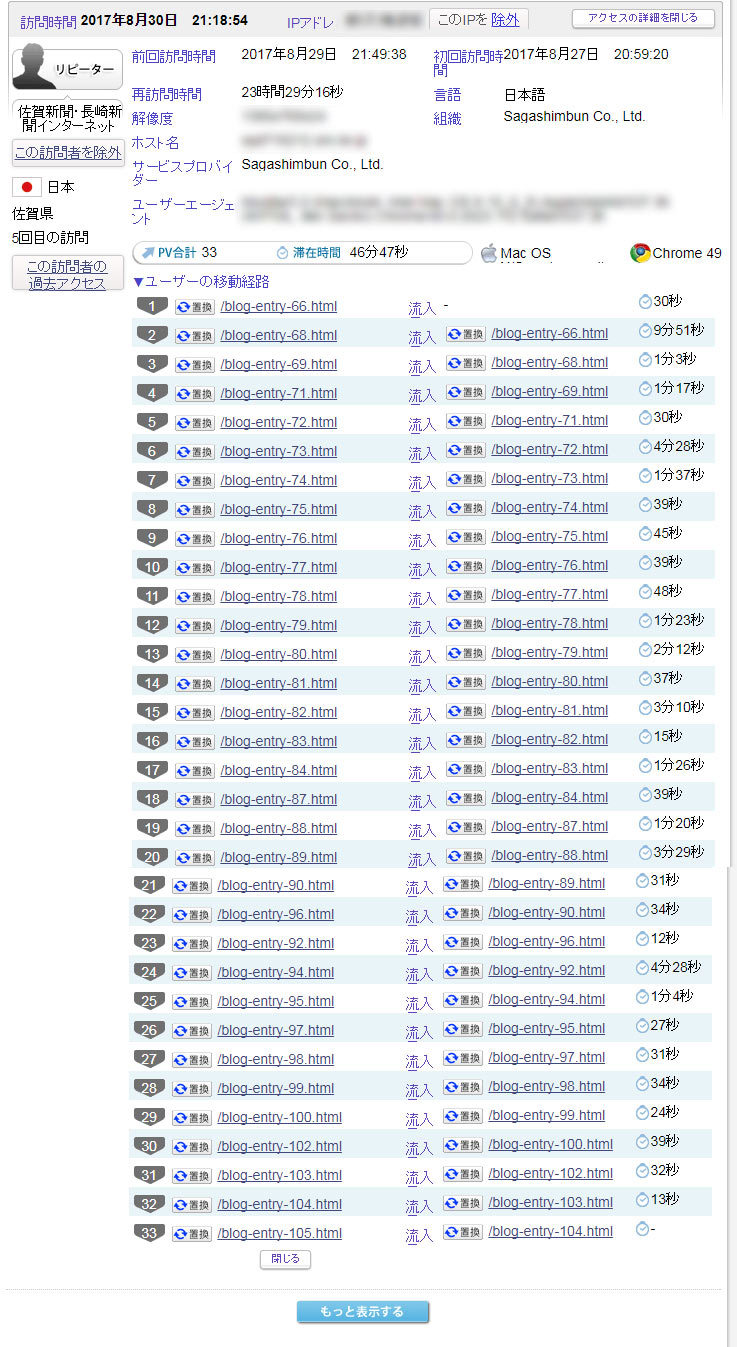
Task: Load more with もっと表示する
Action: [363, 1312]
